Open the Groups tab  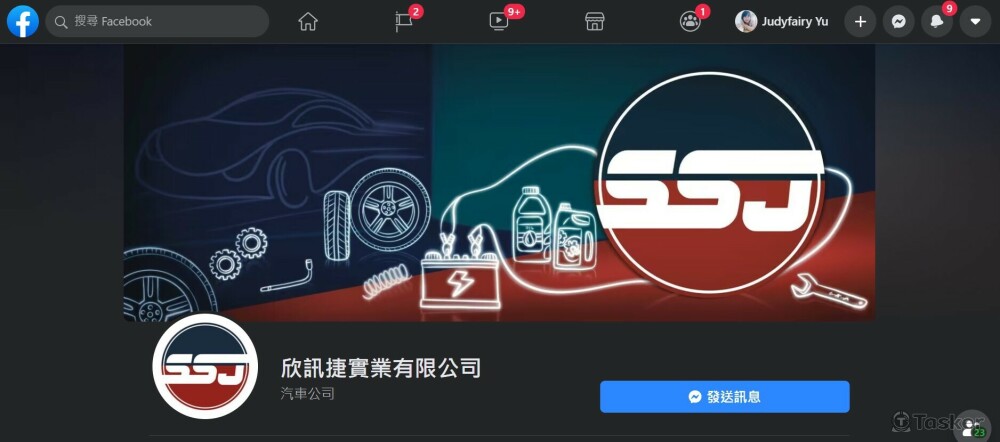[x=690, y=21]
